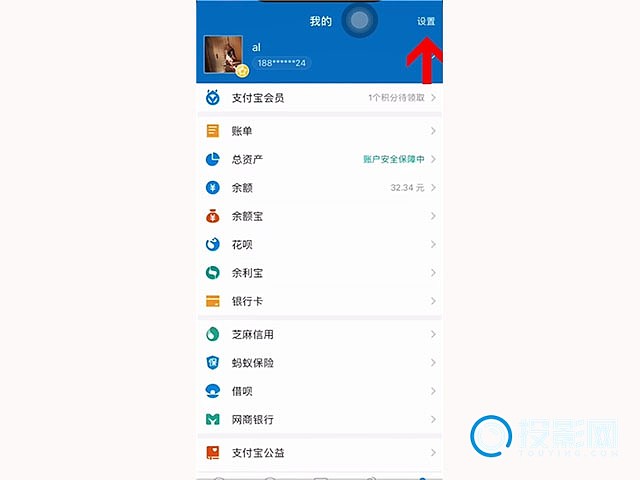Open 蚂蚁保险 insurance row
640x480 pixels.
click(x=320, y=363)
